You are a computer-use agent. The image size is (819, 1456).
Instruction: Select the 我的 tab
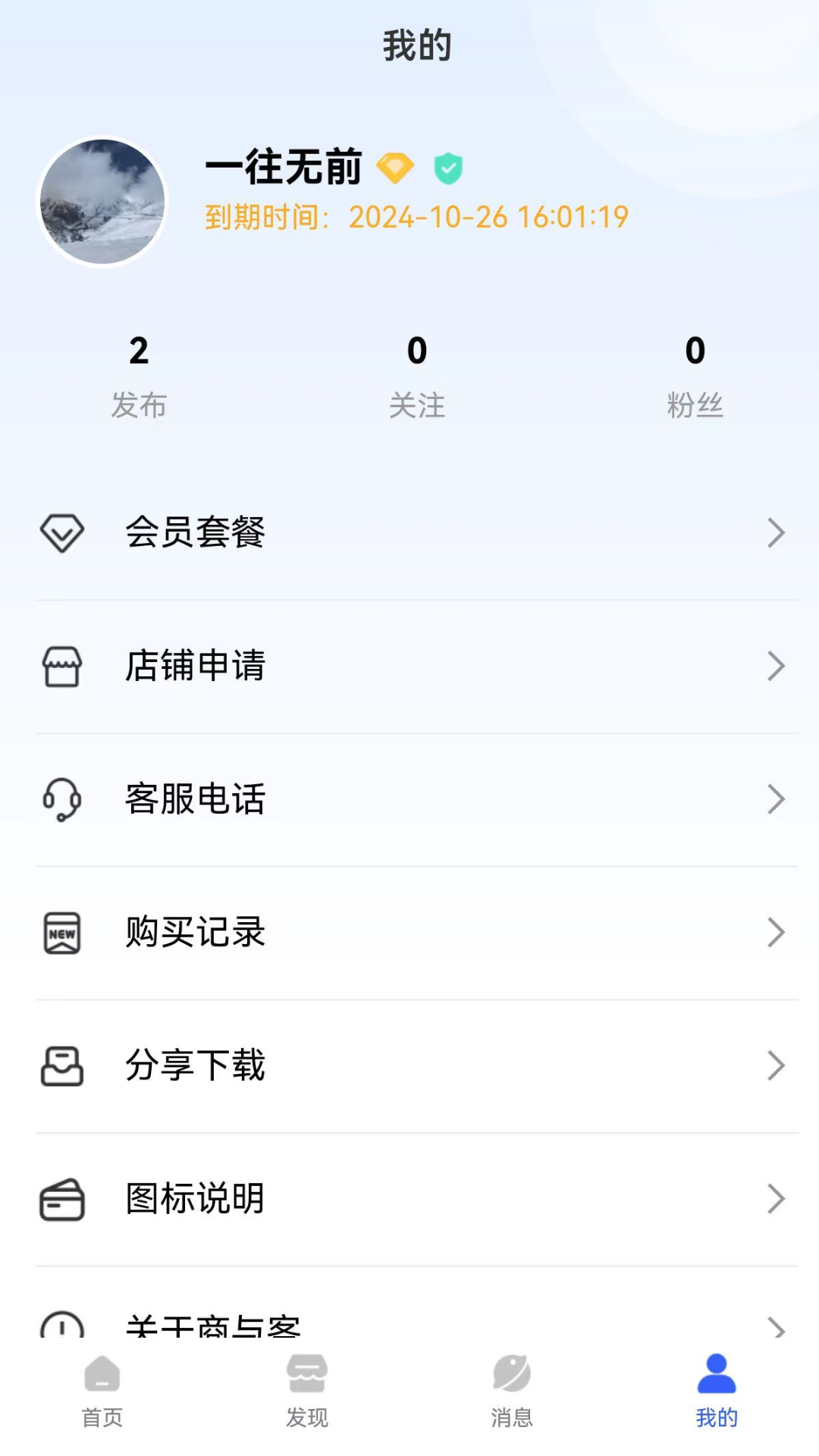[717, 1392]
